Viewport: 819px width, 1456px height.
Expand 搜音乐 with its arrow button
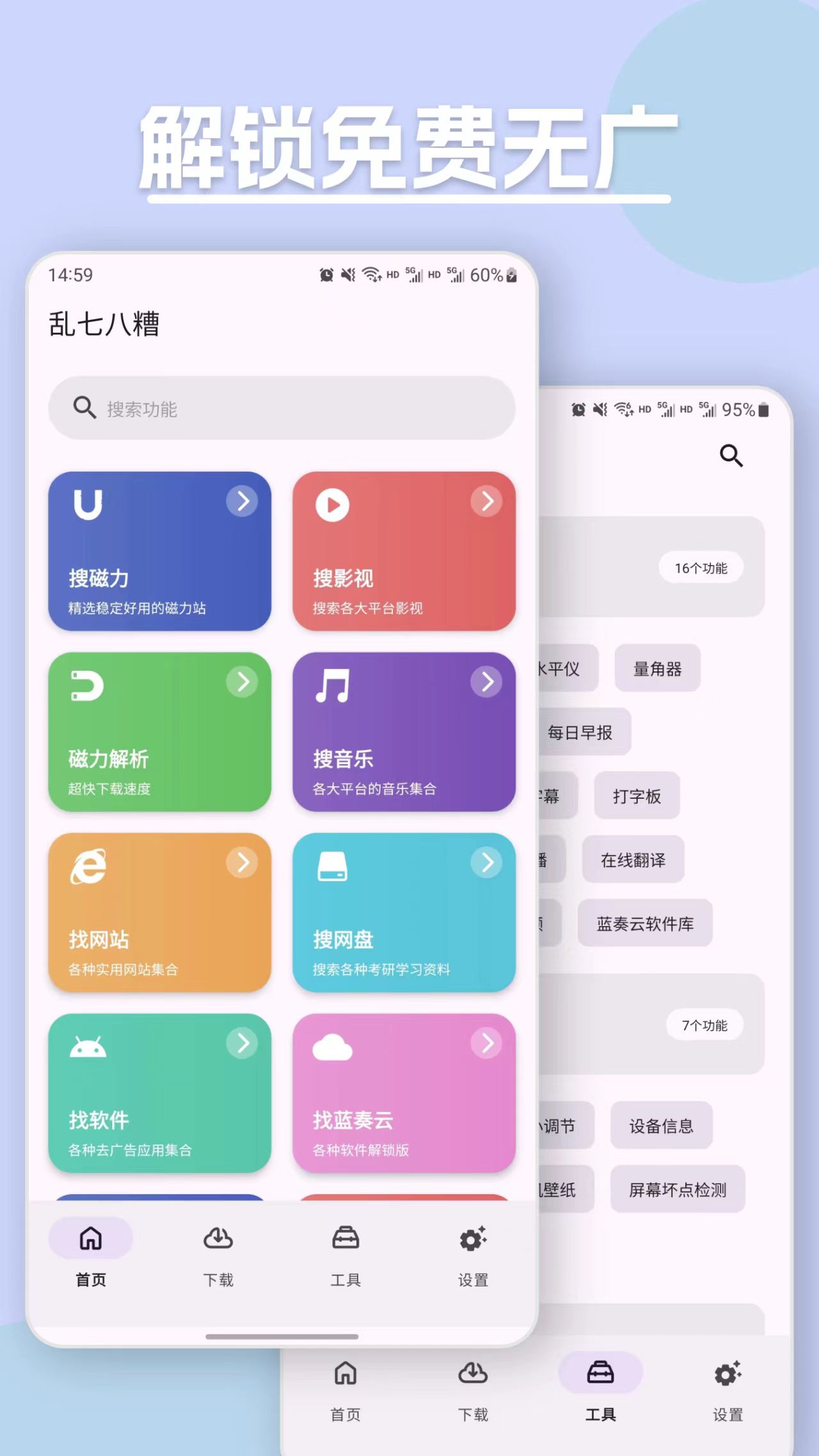point(487,682)
